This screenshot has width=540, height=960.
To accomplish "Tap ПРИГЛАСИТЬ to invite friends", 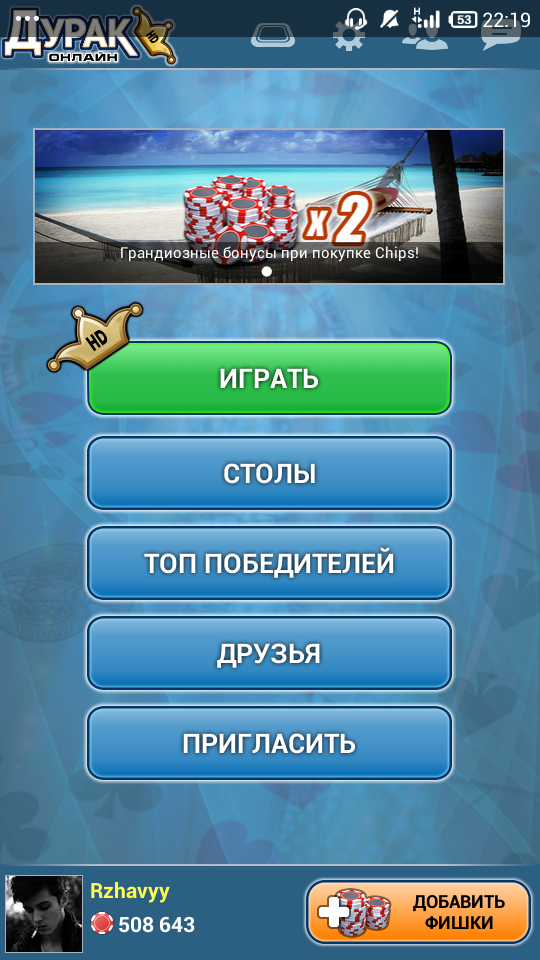I will click(269, 743).
